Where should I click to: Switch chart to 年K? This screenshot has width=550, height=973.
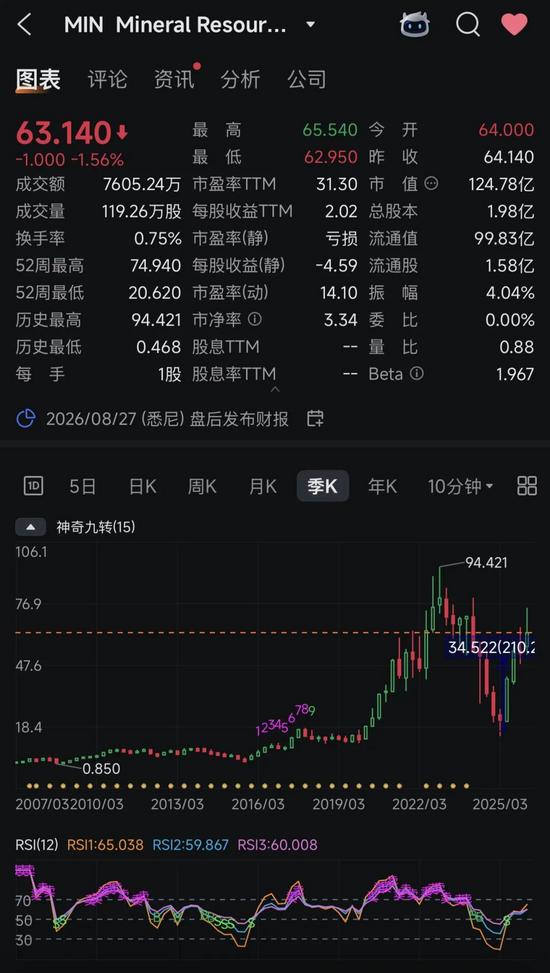(x=382, y=486)
